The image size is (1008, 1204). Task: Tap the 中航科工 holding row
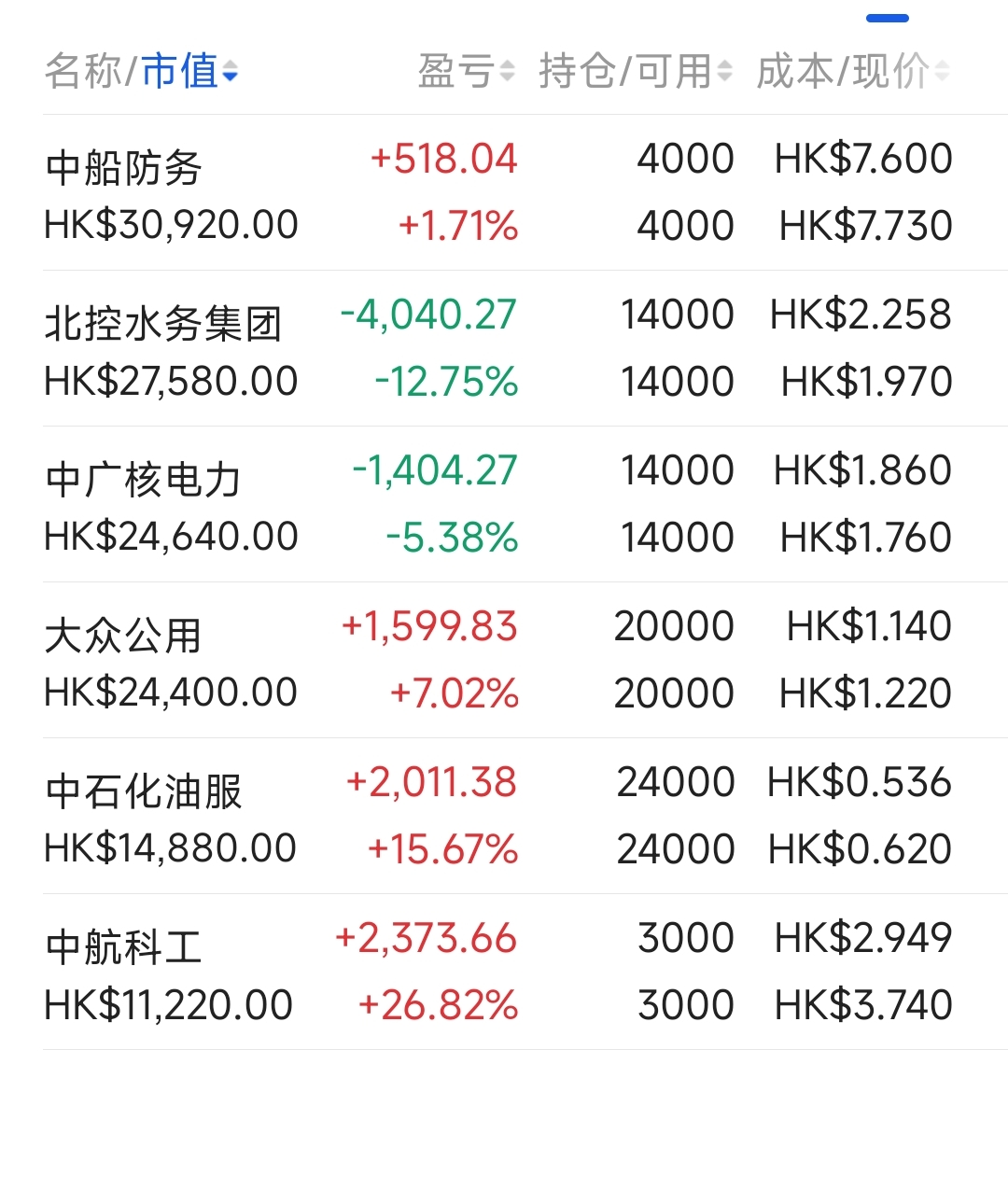pos(504,972)
